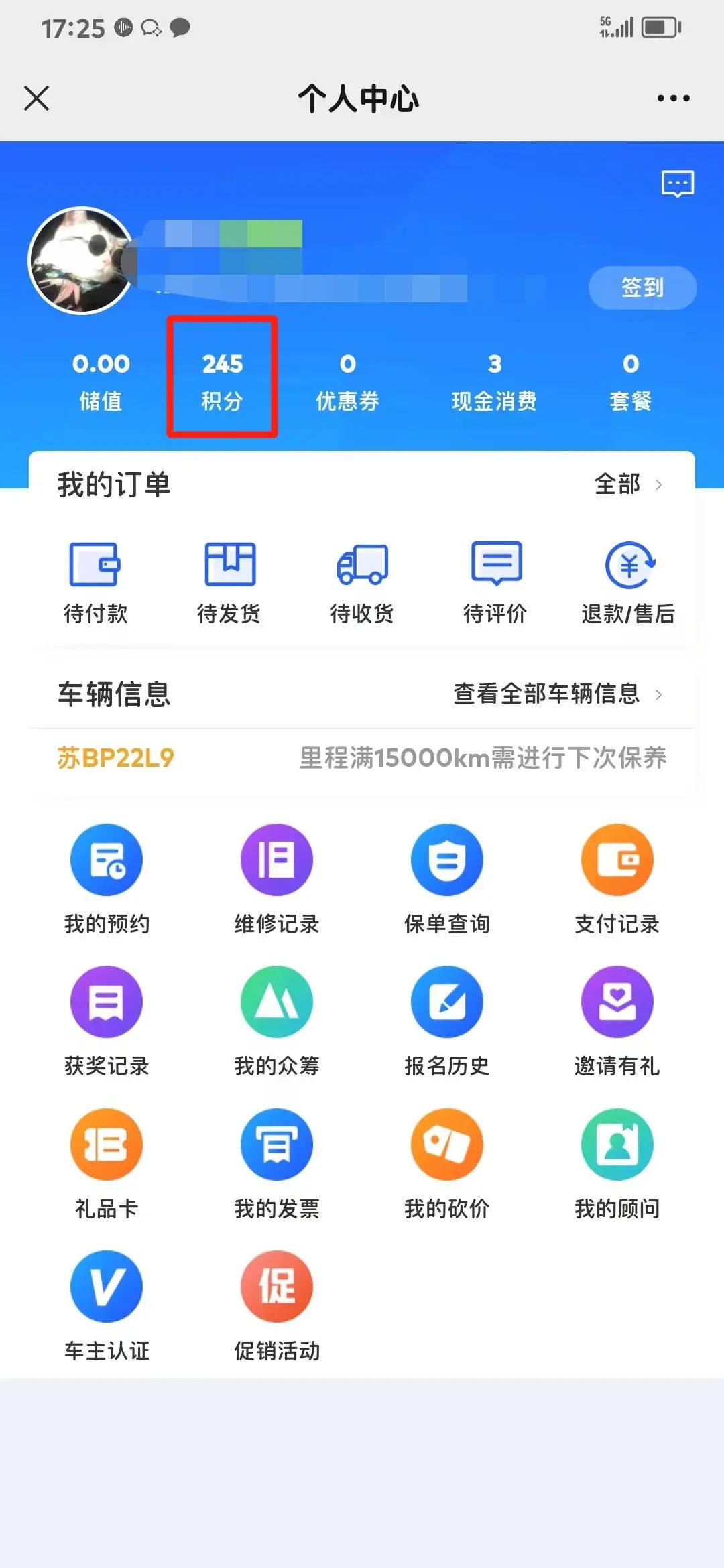Select vehicle 苏BP22L9

116,758
